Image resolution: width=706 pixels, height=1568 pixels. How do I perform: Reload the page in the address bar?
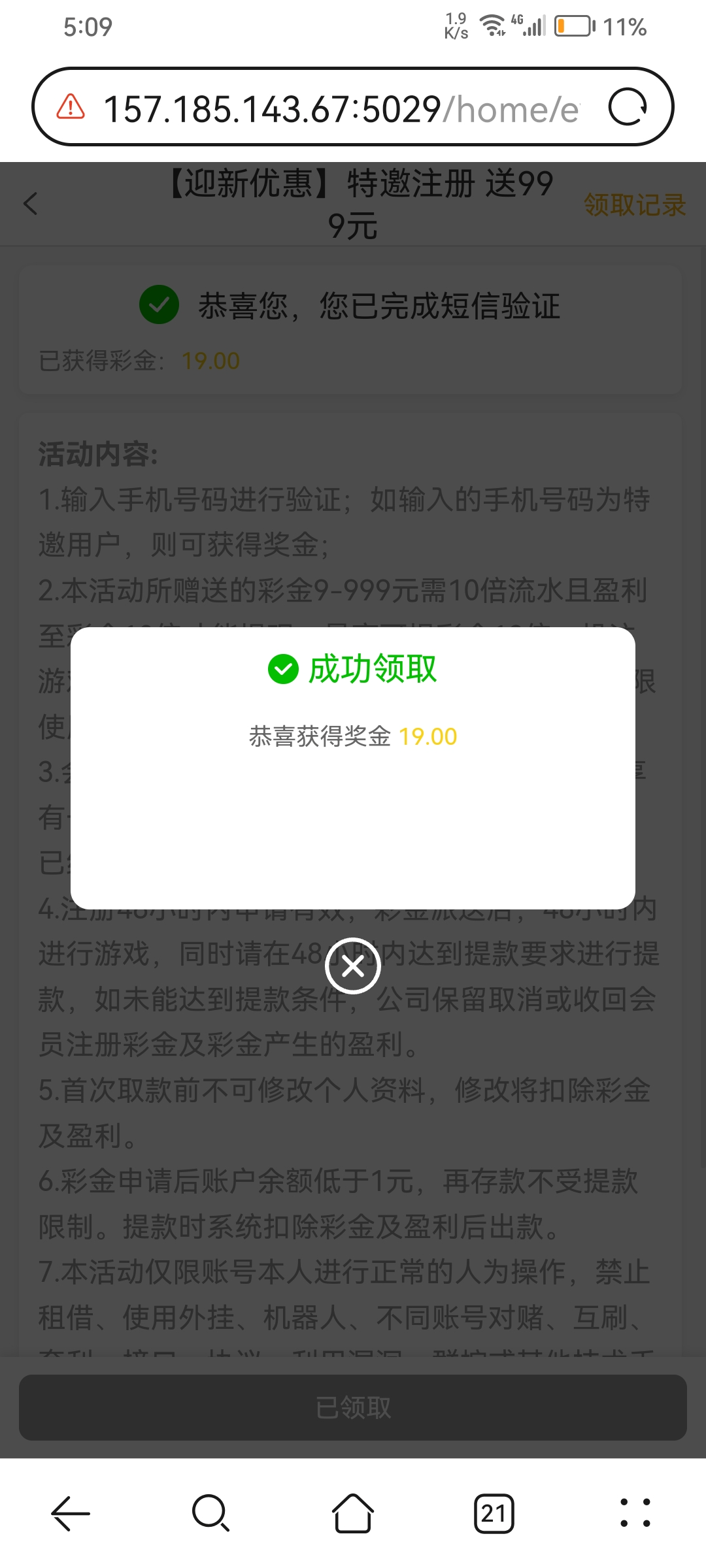pos(628,107)
